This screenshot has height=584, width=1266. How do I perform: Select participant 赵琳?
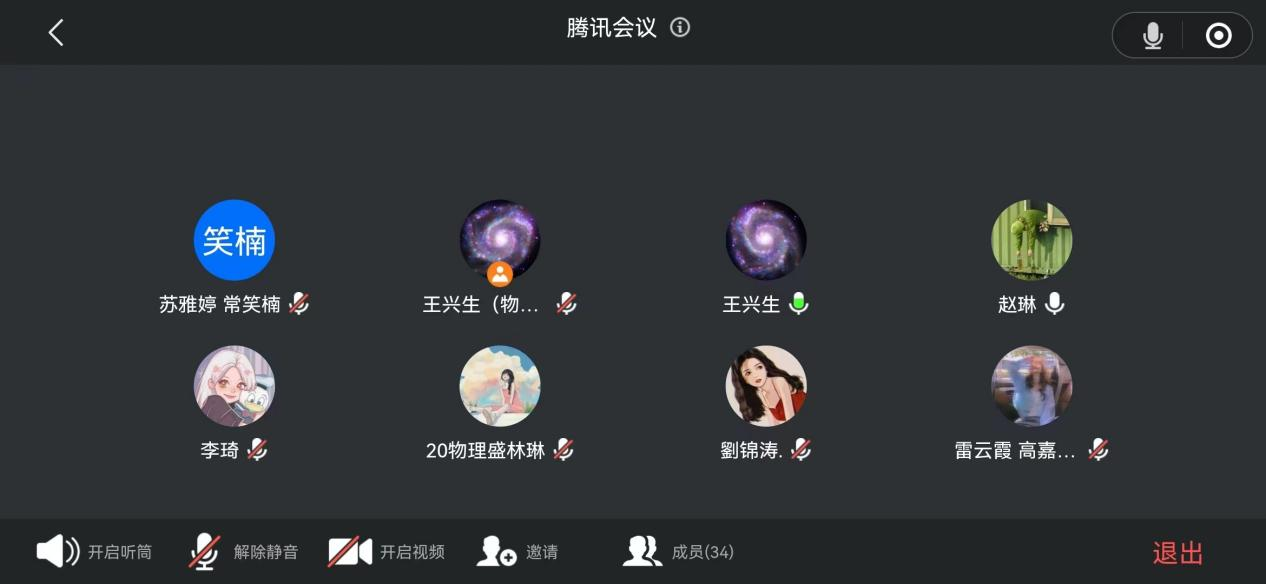(1031, 241)
